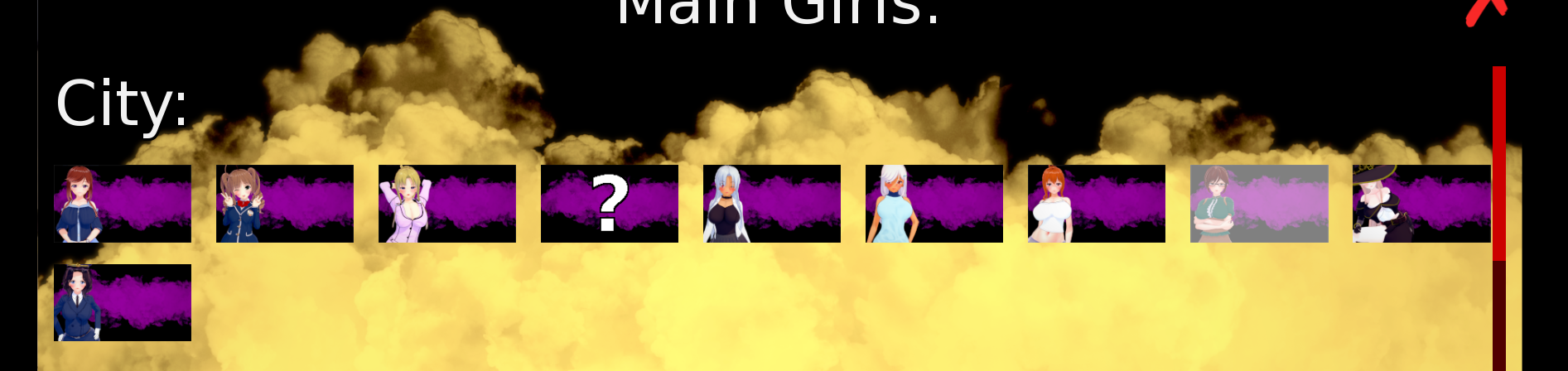This screenshot has width=1568, height=371.
Task: Select the girl with twin brown pigtails
Action: point(284,204)
